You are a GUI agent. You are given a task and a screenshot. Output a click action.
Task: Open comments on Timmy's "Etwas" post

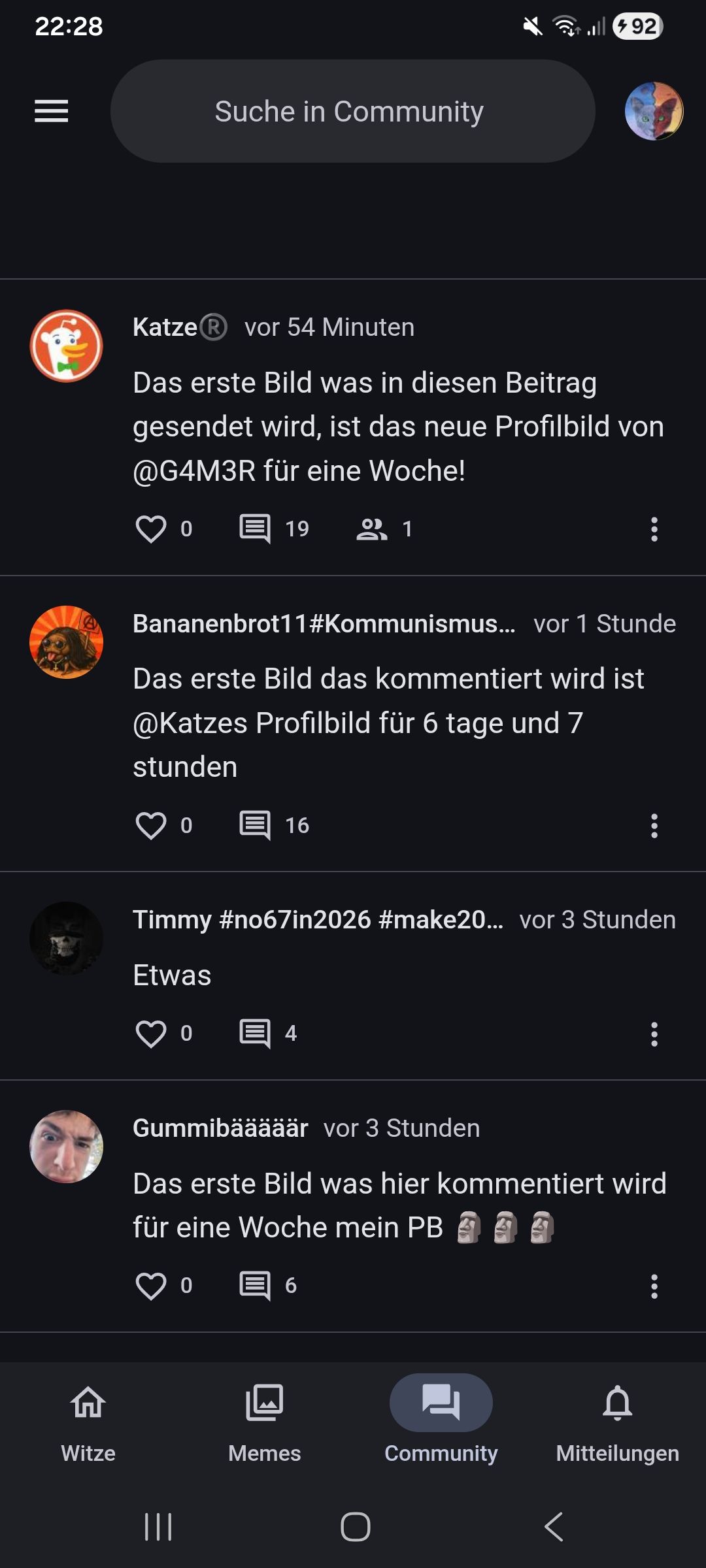point(256,1034)
